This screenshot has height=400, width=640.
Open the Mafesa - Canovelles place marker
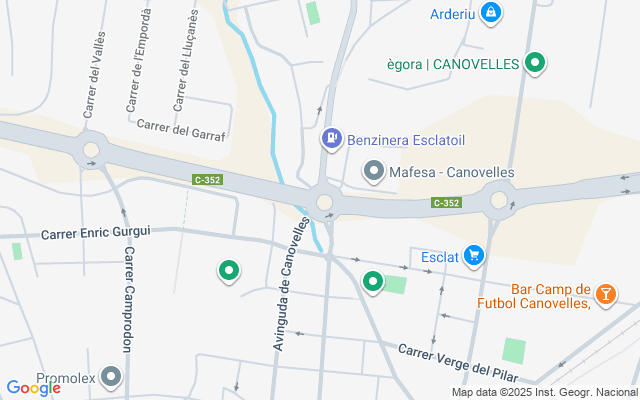click(x=373, y=171)
